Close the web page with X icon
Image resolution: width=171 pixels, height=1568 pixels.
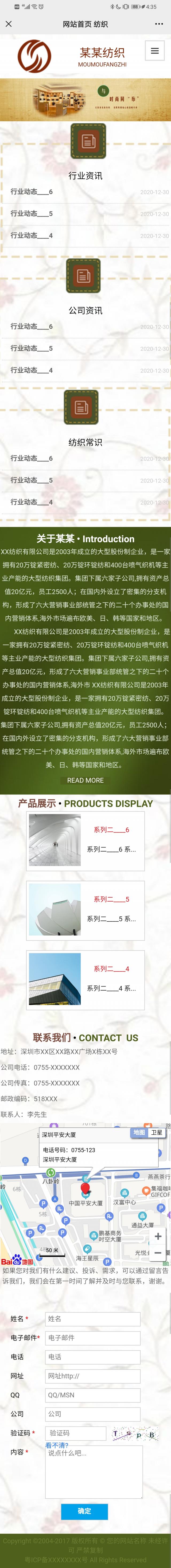tap(9, 24)
